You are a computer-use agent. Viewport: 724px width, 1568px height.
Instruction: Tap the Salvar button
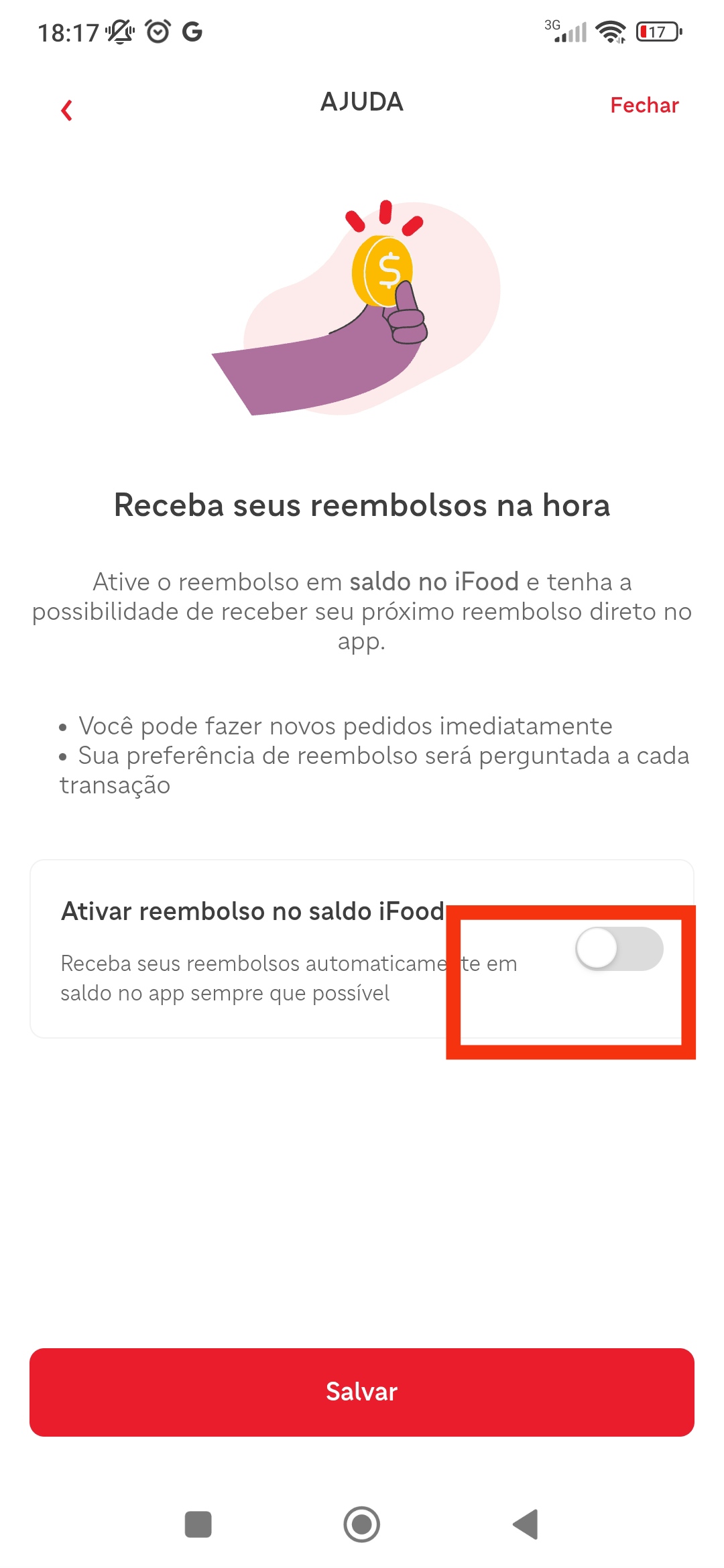362,1392
